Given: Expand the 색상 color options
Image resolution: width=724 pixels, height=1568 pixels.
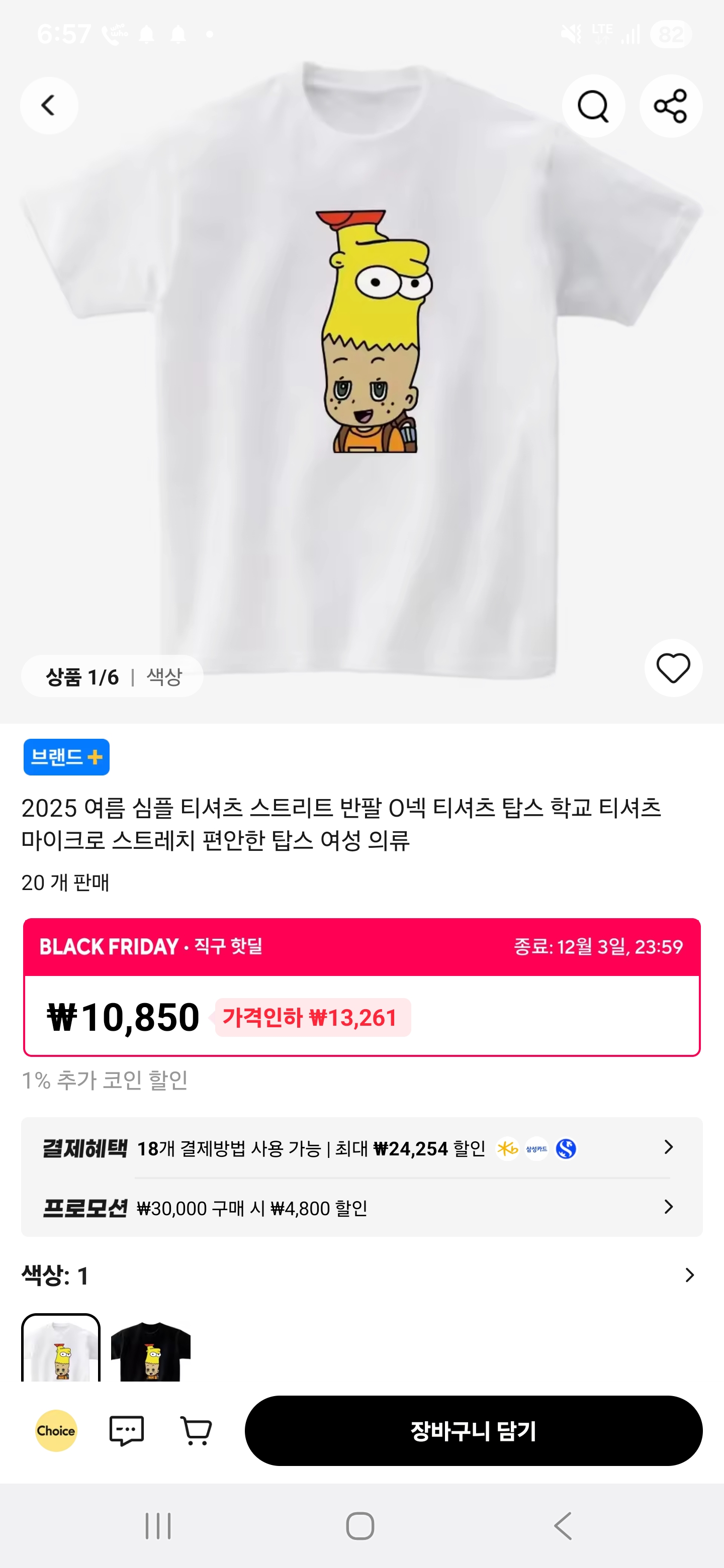Looking at the screenshot, I should tap(689, 1275).
